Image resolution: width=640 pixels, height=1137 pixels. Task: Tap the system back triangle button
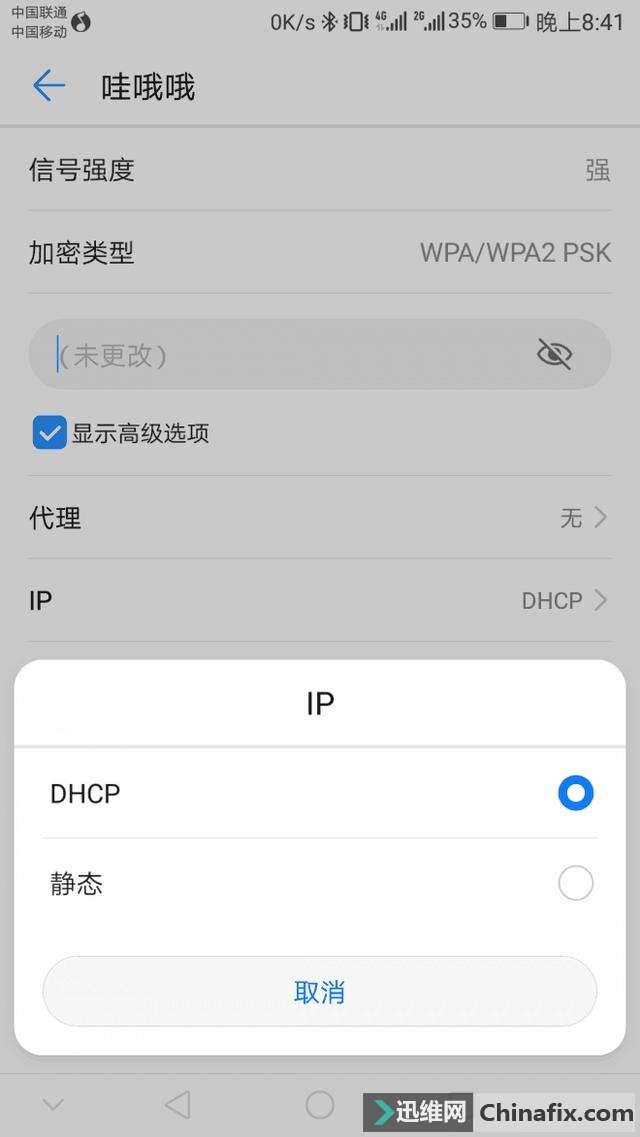coord(177,1105)
